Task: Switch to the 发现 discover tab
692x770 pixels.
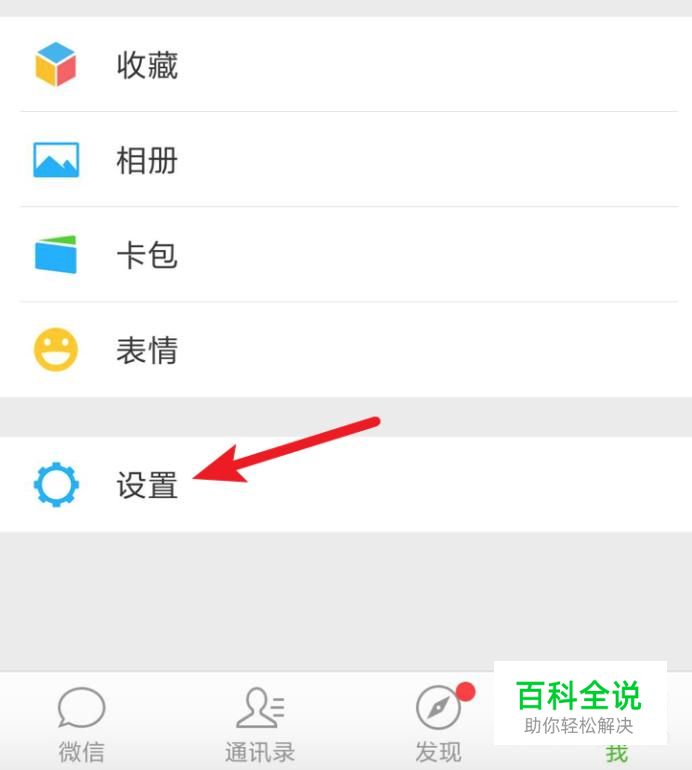Action: (438, 724)
